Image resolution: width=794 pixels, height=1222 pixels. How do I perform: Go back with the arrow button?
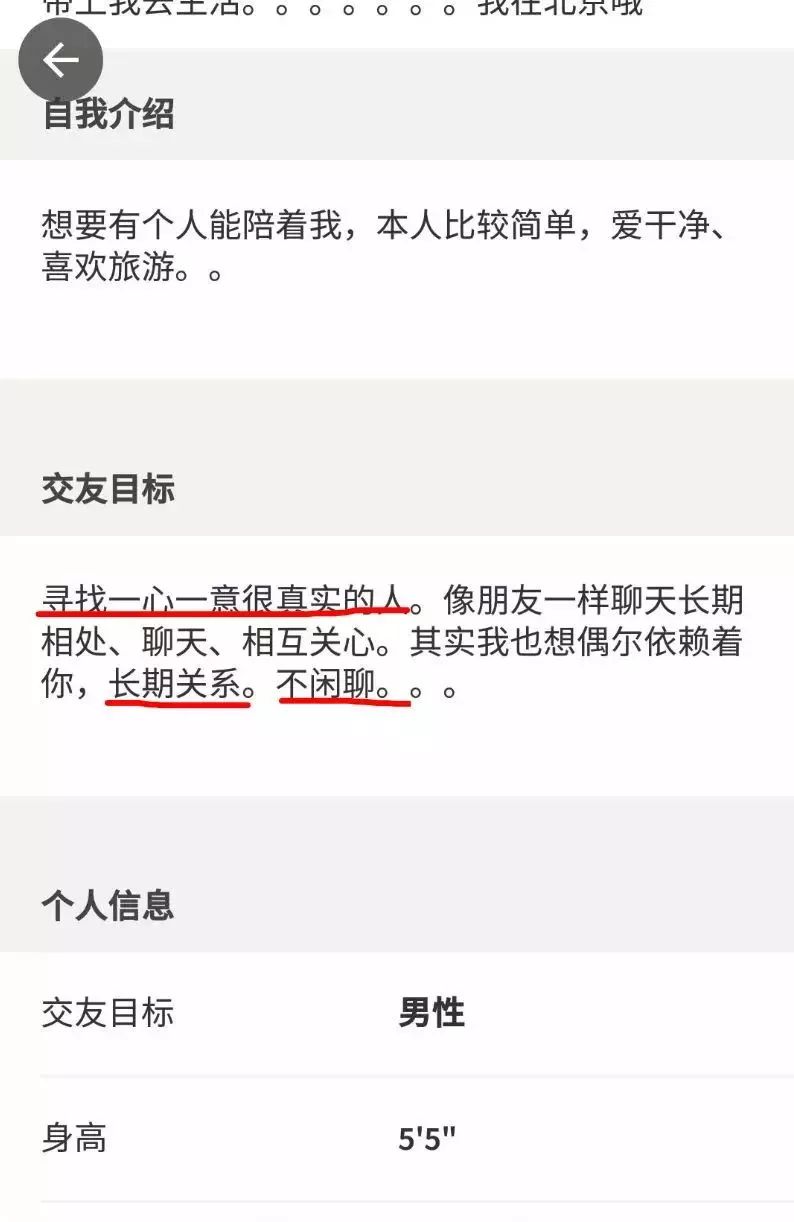pyautogui.click(x=60, y=60)
